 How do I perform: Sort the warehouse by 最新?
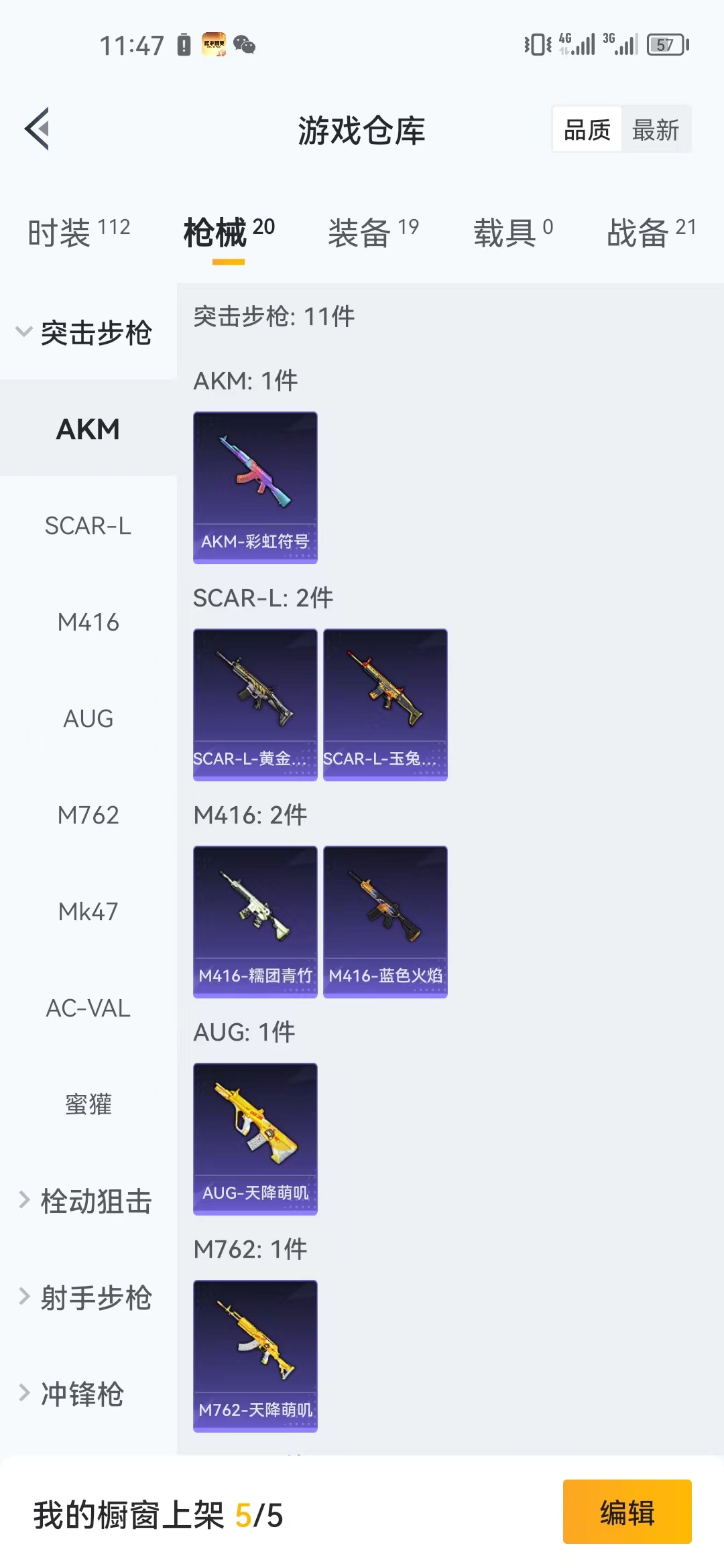pyautogui.click(x=655, y=130)
